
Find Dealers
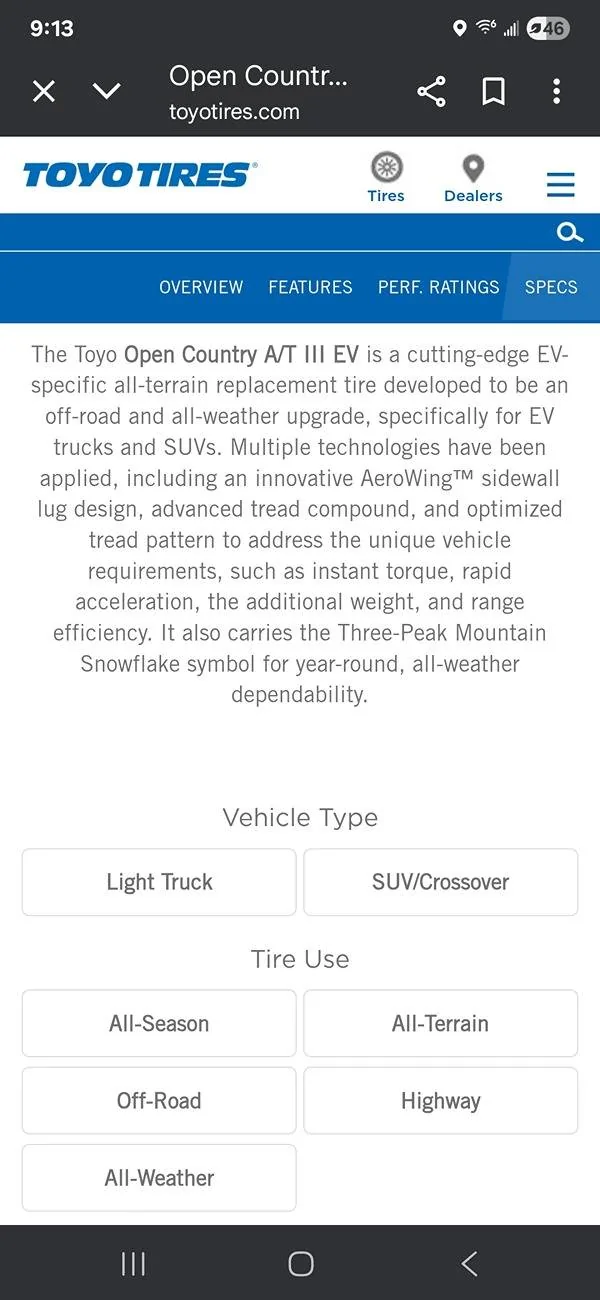(473, 178)
